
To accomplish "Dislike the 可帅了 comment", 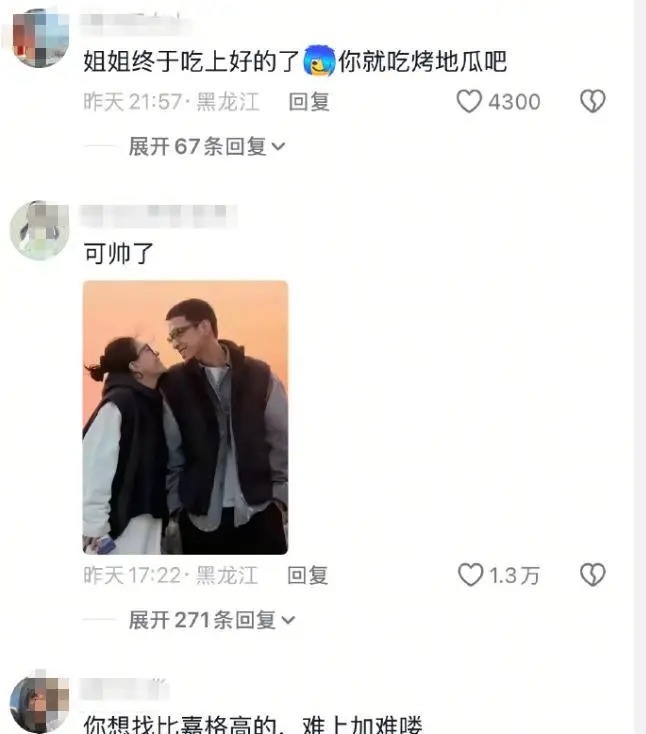I will (x=593, y=575).
